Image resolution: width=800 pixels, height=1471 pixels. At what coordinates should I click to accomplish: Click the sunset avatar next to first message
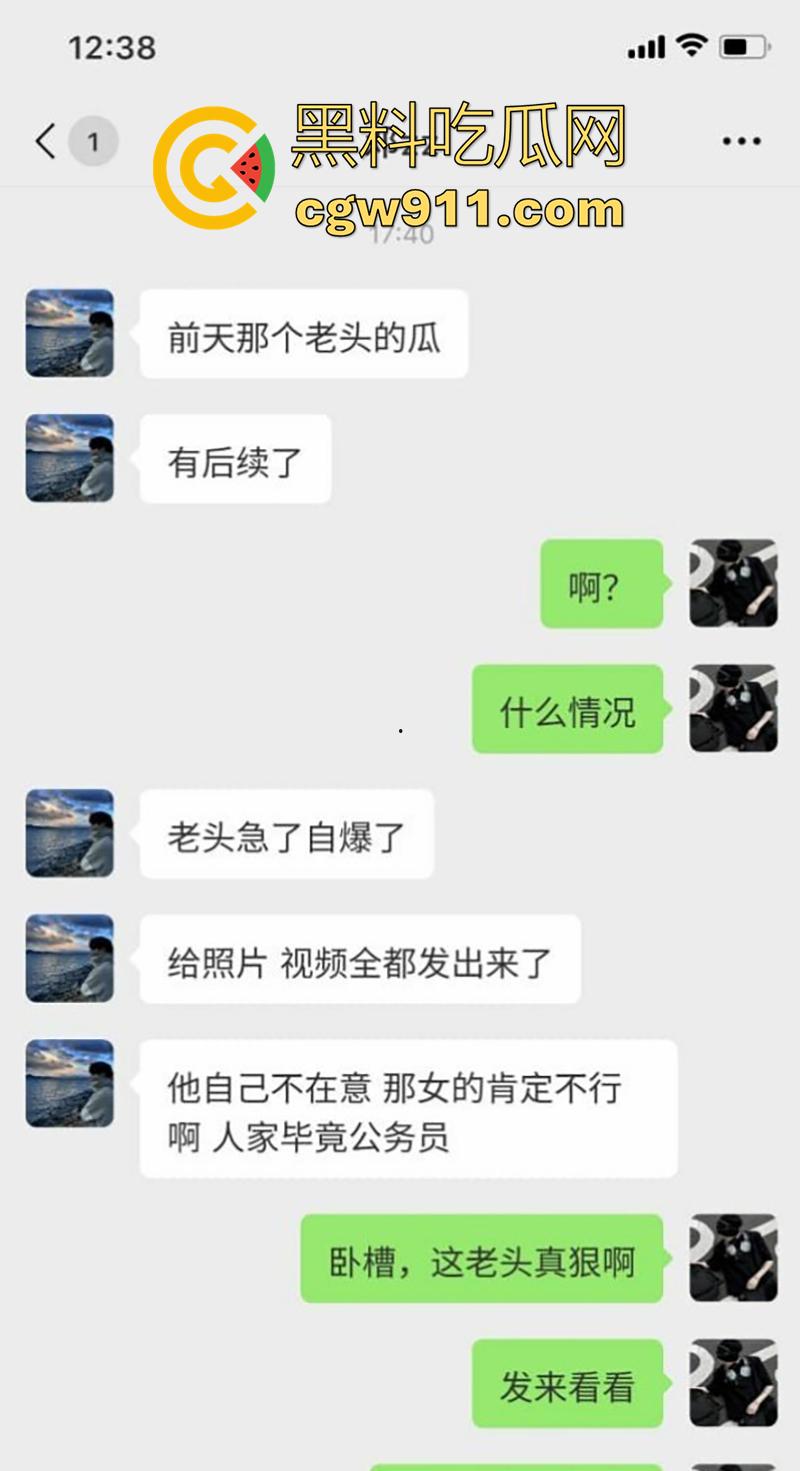click(68, 333)
